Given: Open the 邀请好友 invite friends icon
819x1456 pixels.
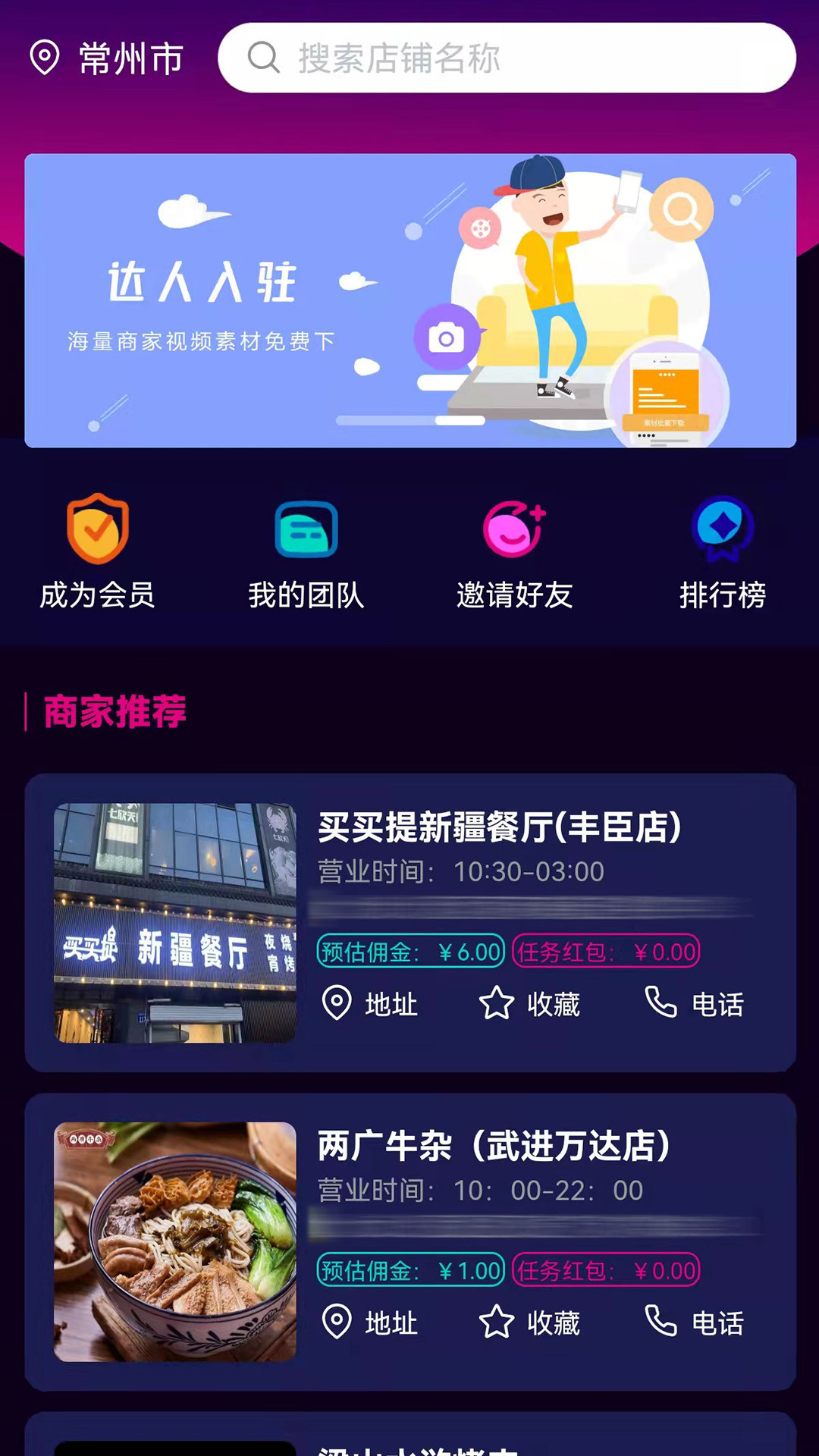Looking at the screenshot, I should [514, 531].
